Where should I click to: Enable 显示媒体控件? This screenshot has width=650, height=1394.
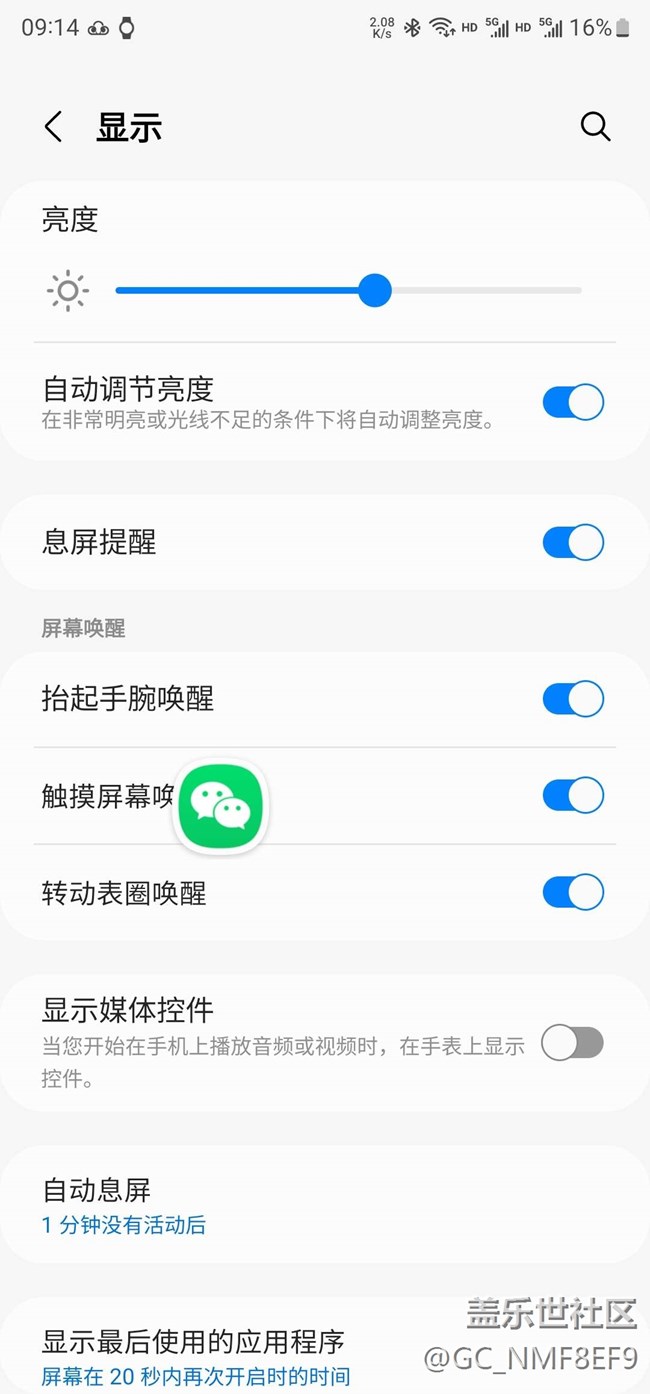pyautogui.click(x=573, y=1043)
